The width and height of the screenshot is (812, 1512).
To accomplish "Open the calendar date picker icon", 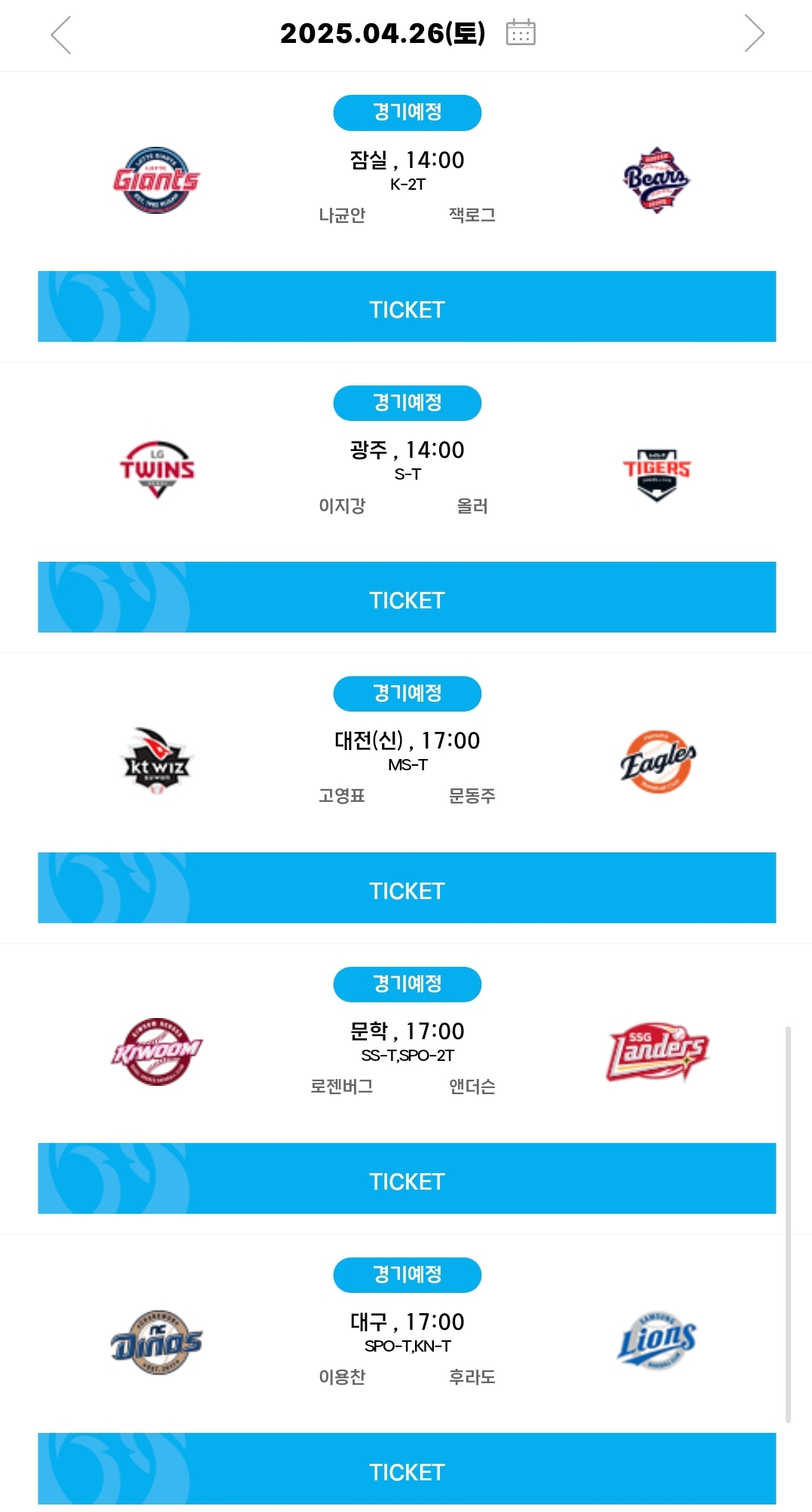I will click(x=520, y=32).
